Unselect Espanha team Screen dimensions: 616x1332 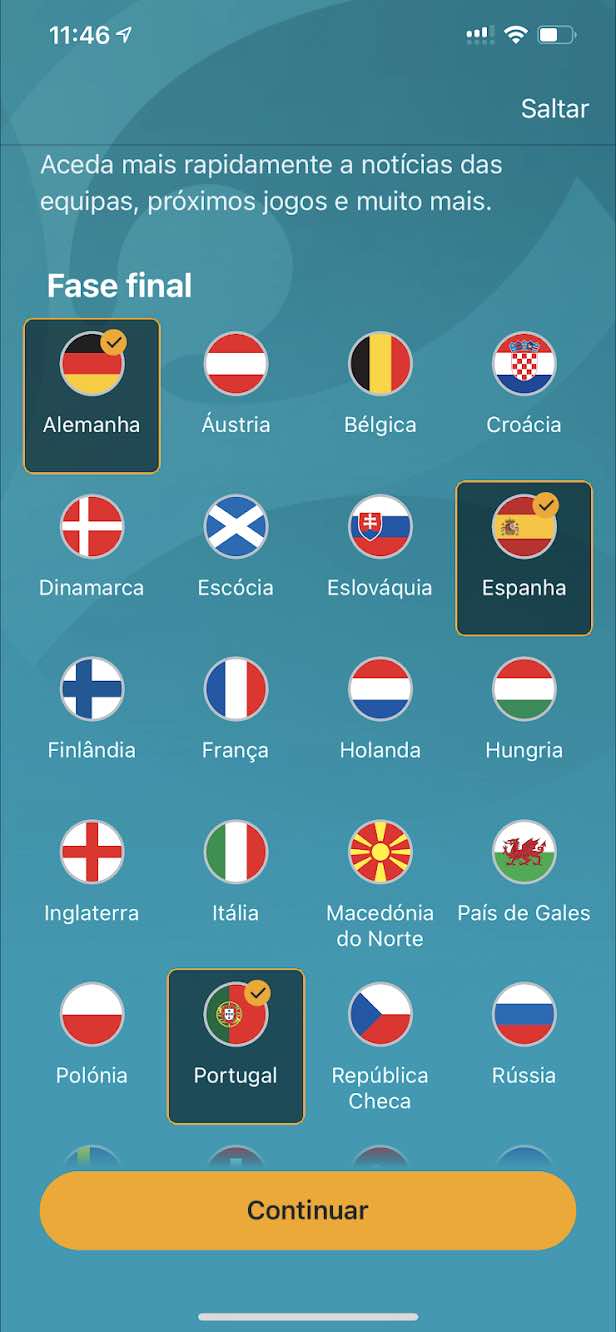524,559
